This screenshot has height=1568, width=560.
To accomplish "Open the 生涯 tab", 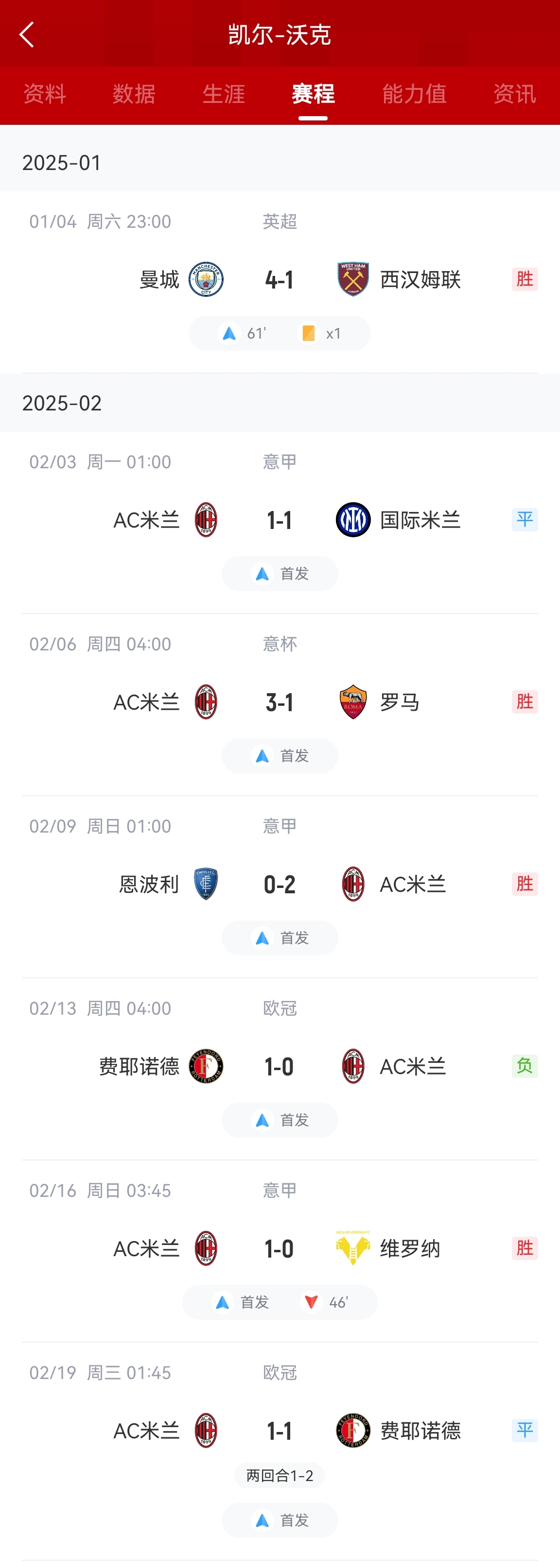I will pos(224,94).
